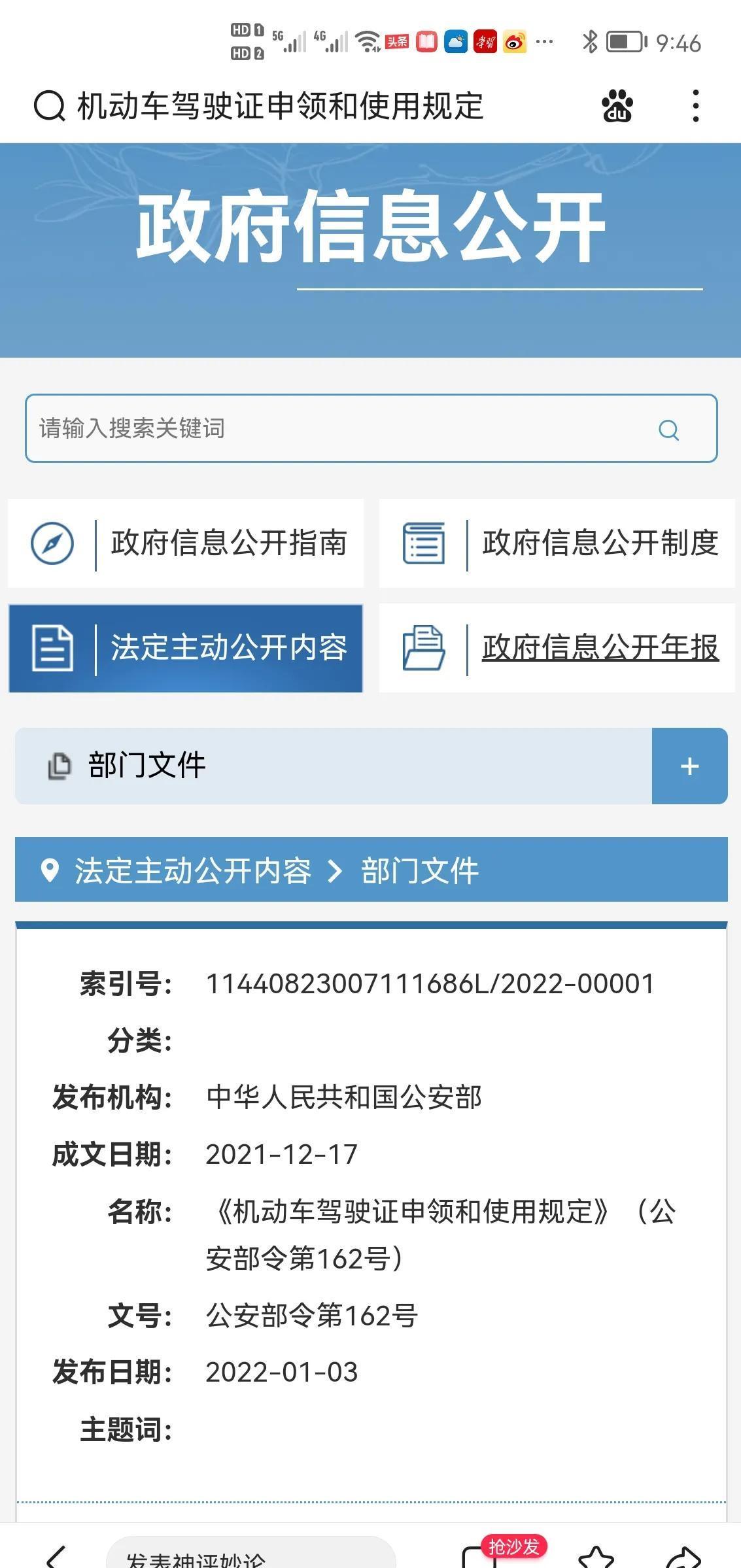The image size is (741, 1568).
Task: Share this page
Action: [683, 1558]
